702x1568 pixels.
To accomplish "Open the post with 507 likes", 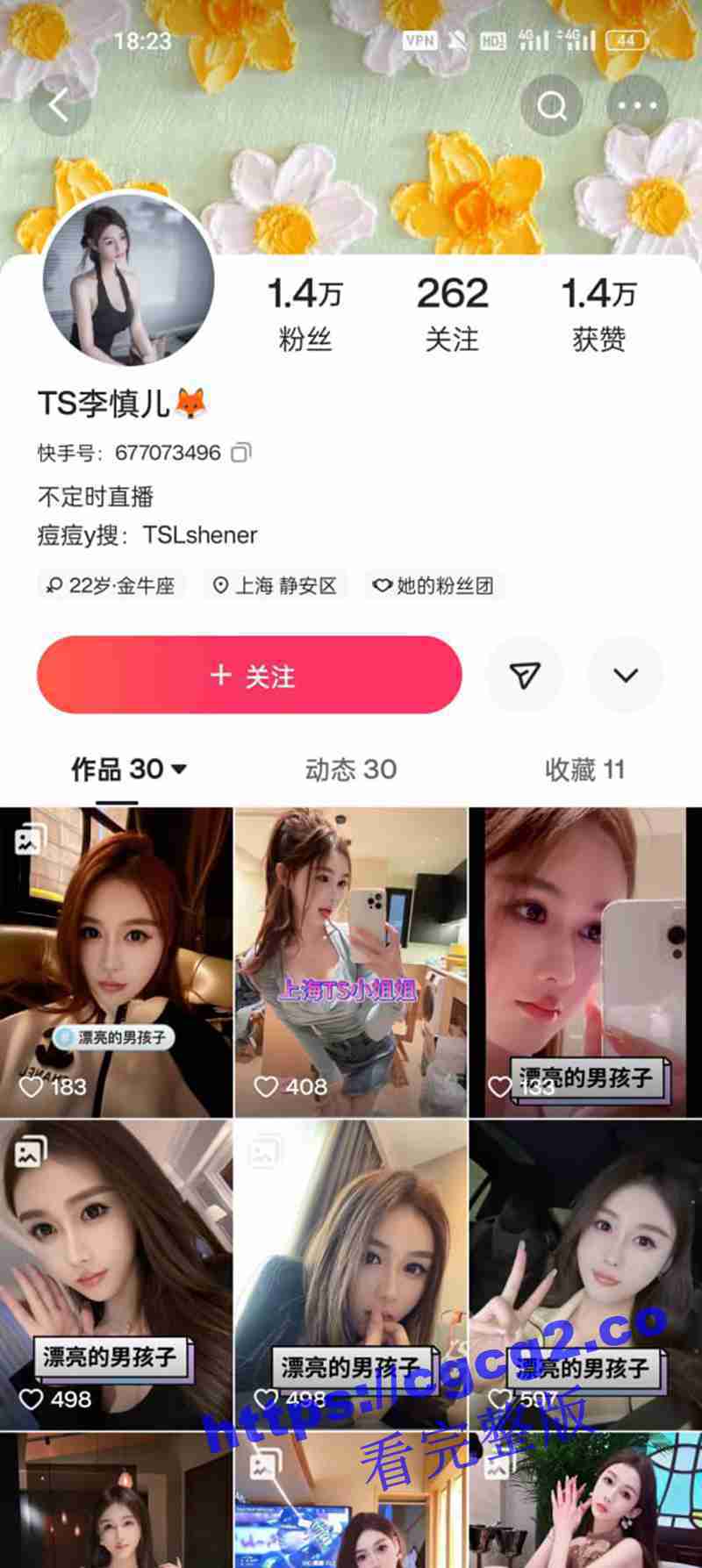I will 585,1274.
